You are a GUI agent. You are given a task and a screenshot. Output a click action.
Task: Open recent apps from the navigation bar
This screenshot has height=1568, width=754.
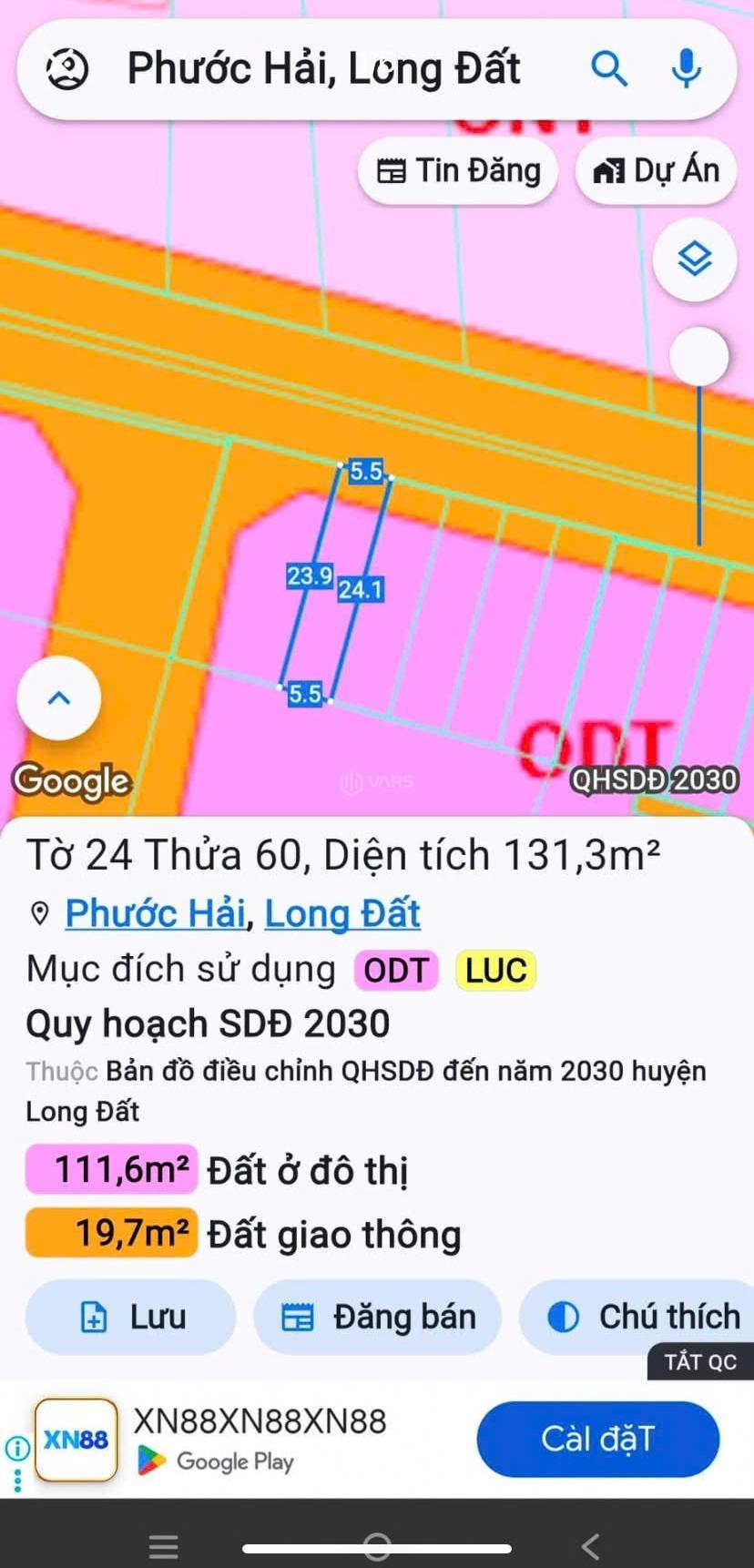(x=164, y=1545)
